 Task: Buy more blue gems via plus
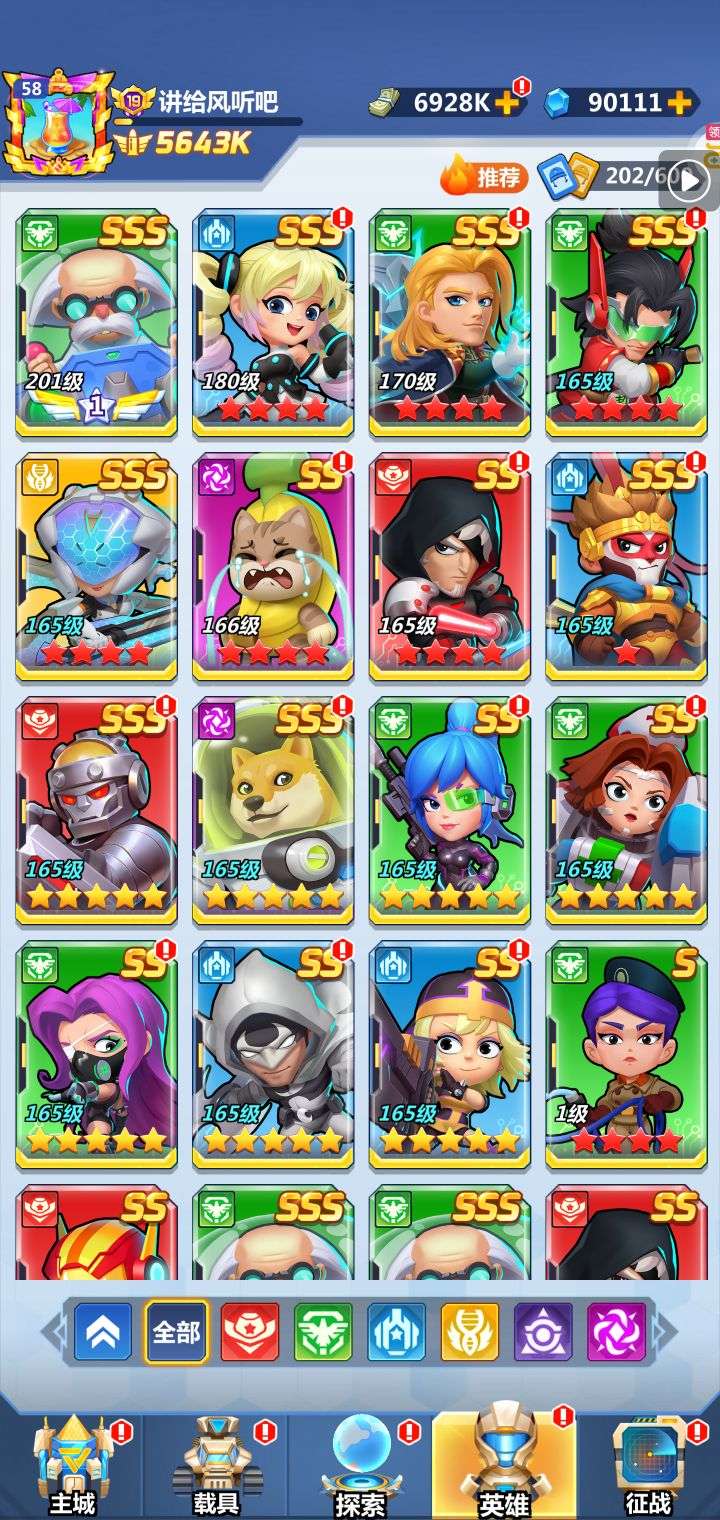tap(680, 102)
